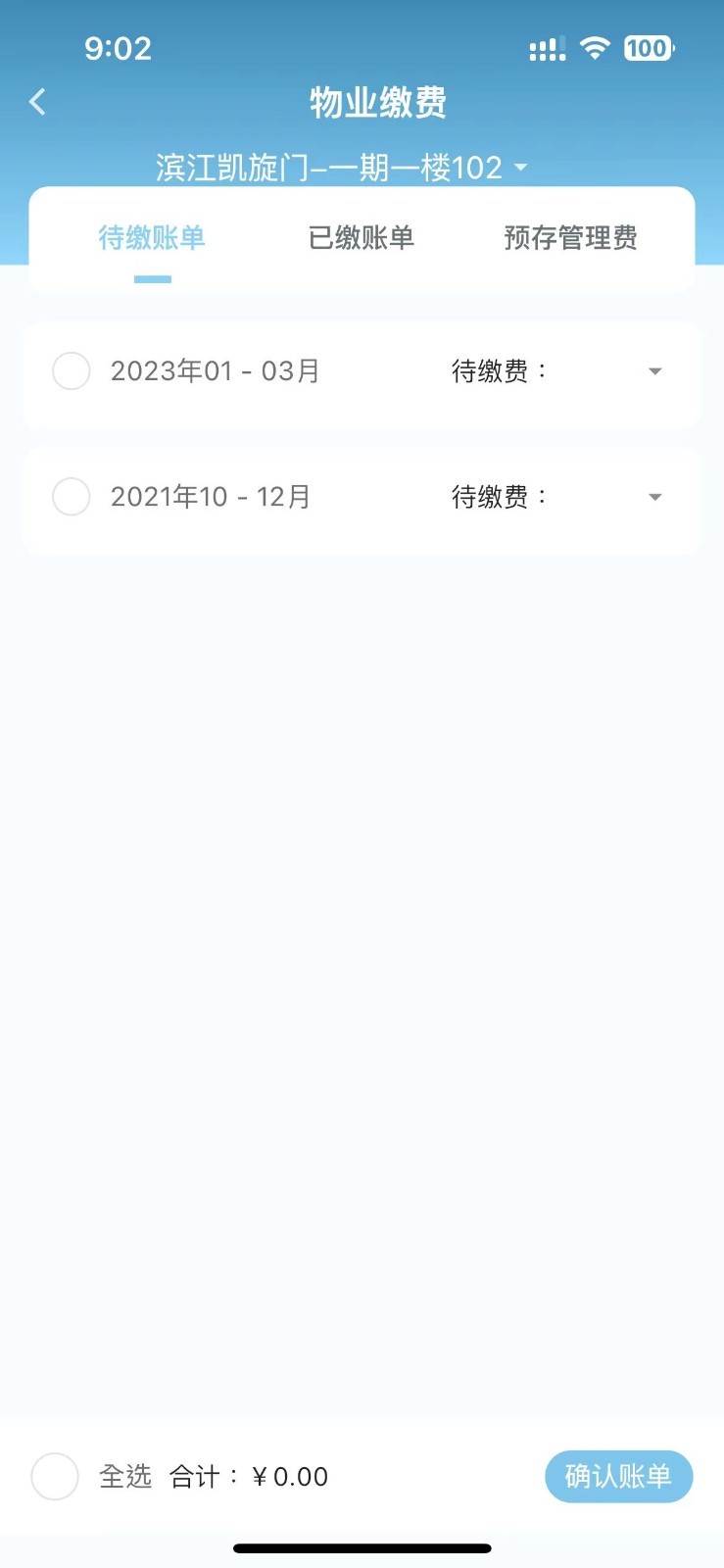Go back from the 物业缴费 page

38,102
